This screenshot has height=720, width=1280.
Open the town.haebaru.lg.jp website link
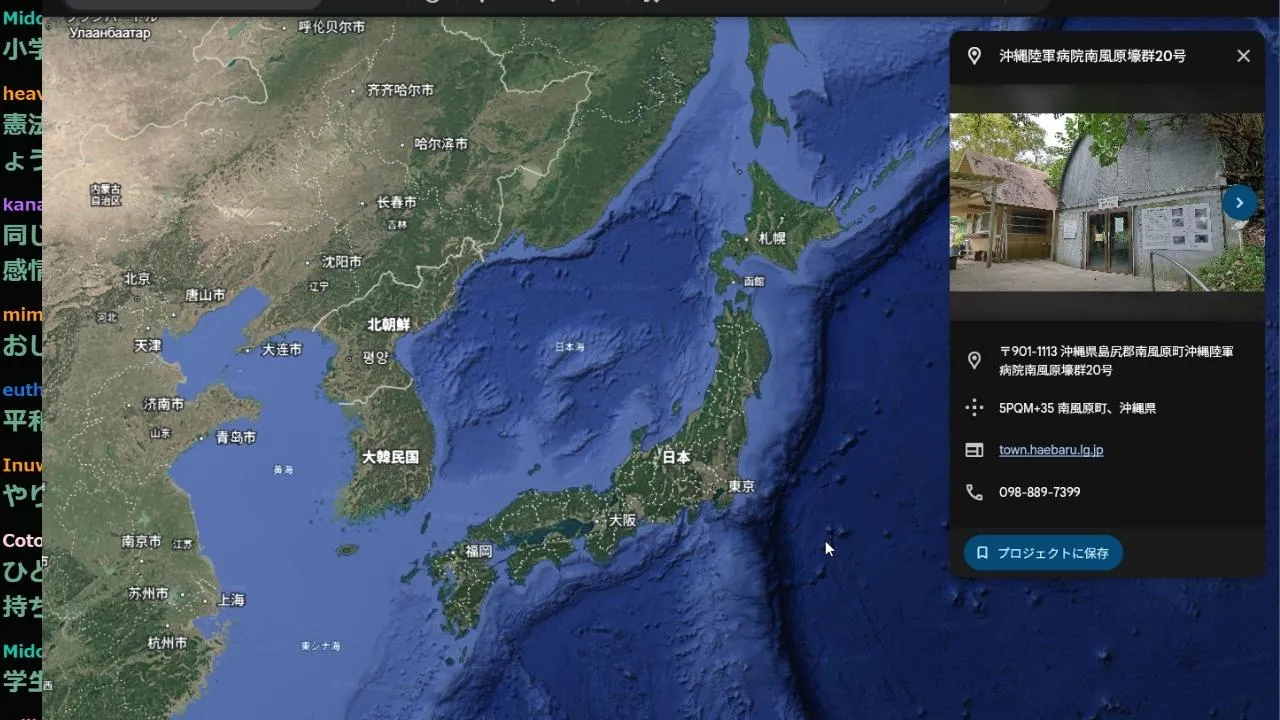[x=1050, y=450]
